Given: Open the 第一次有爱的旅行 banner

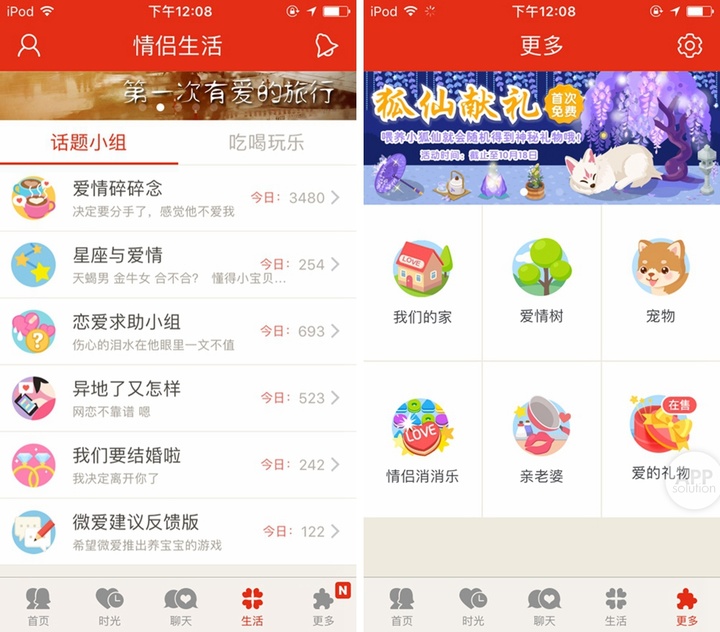Looking at the screenshot, I should 178,96.
